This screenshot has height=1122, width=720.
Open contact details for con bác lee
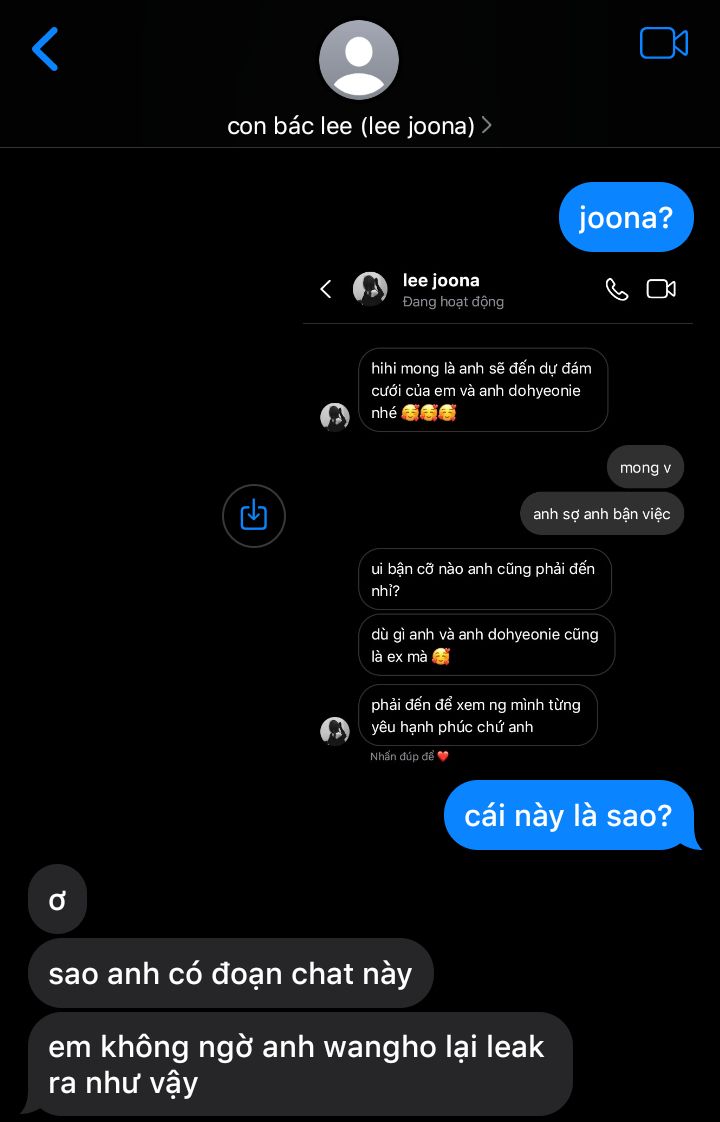359,126
